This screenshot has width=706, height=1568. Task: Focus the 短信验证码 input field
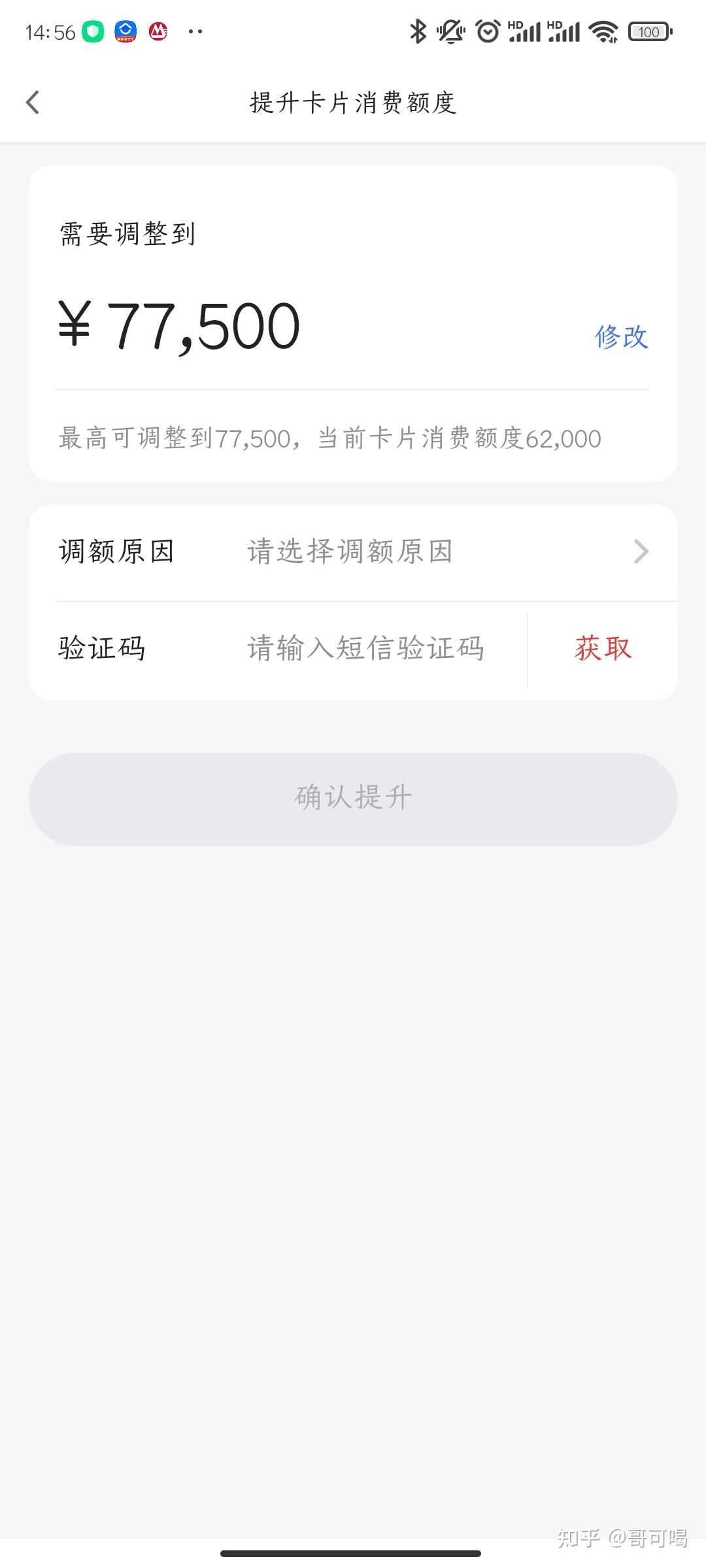pos(366,649)
